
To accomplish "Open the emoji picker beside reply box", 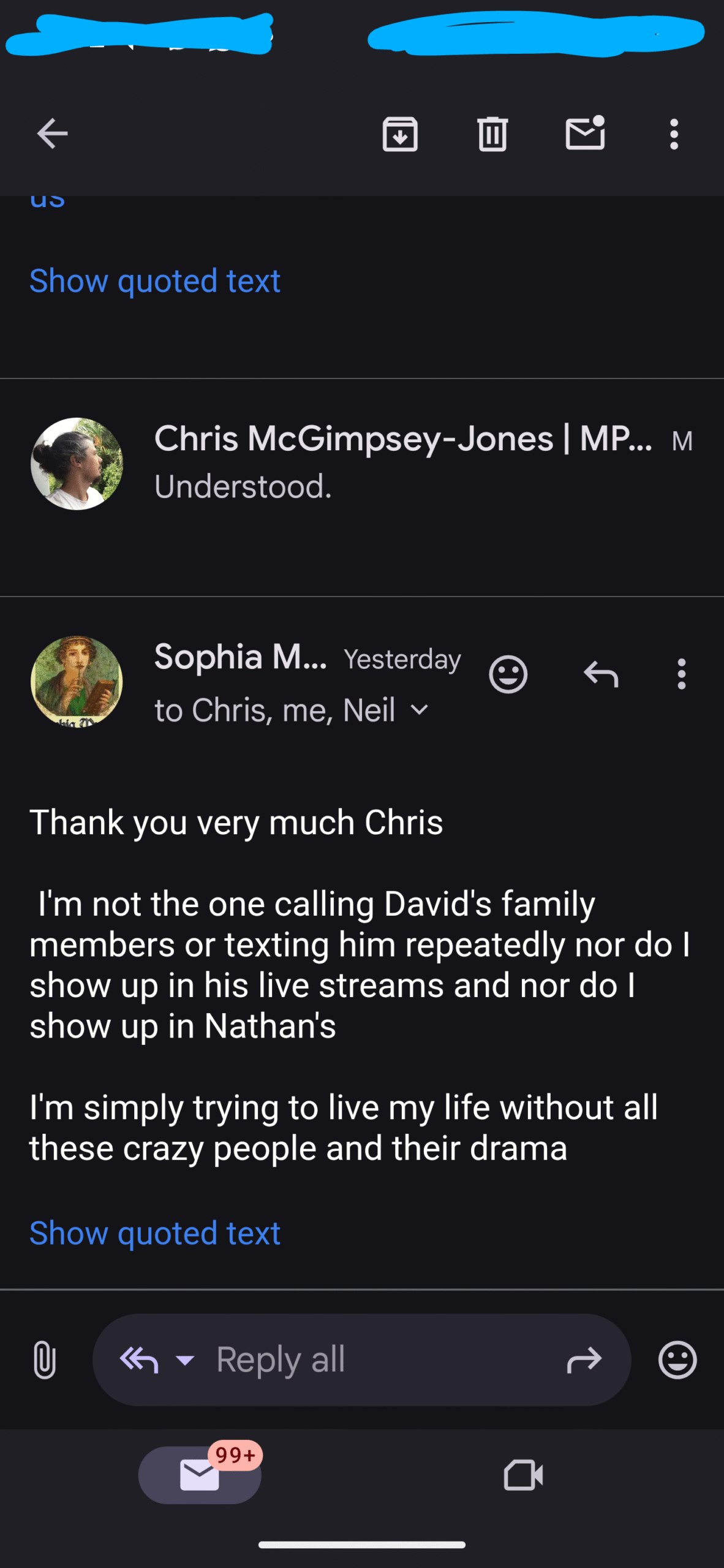I will (x=677, y=1360).
